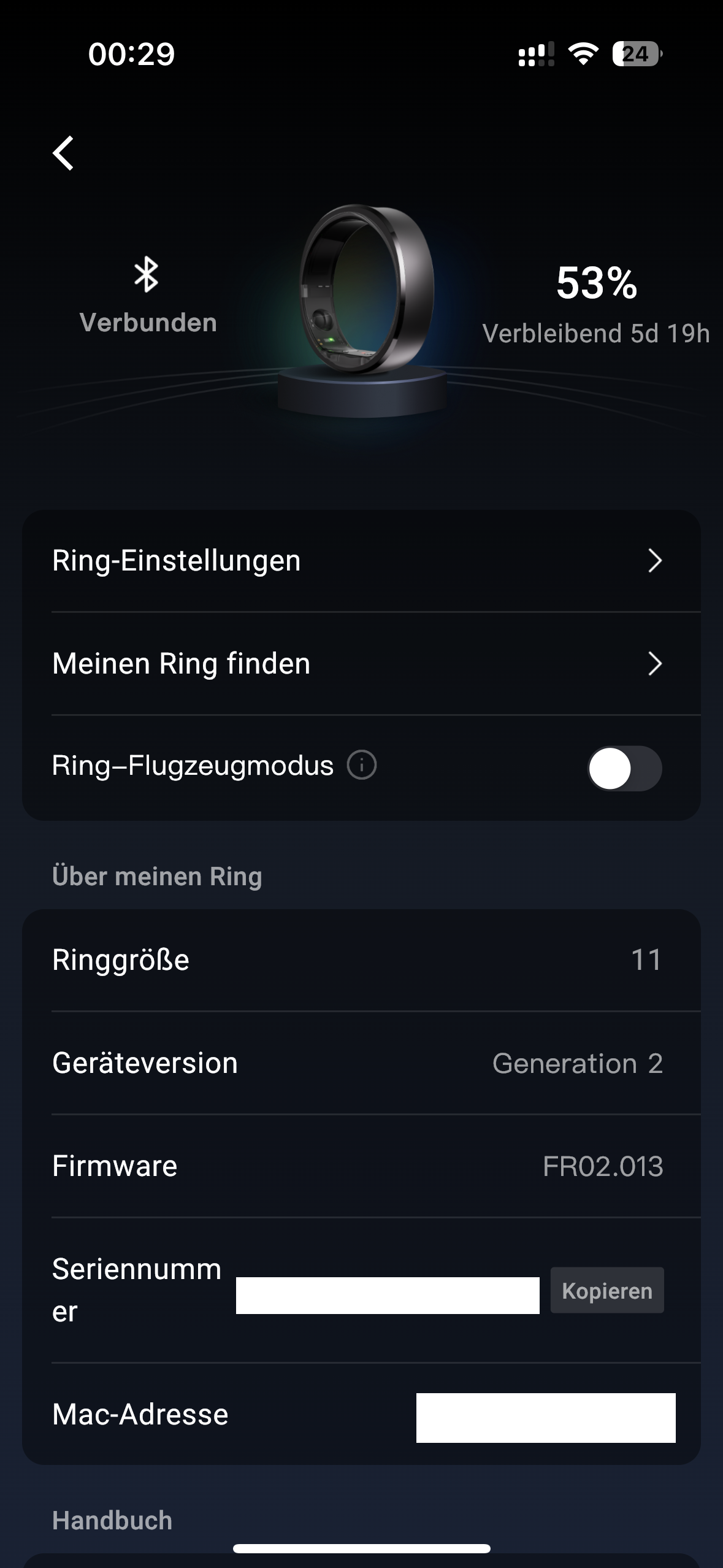Viewport: 723px width, 1568px height.
Task: Toggle the Ring-Flugzeugmodus switch
Action: pos(624,768)
